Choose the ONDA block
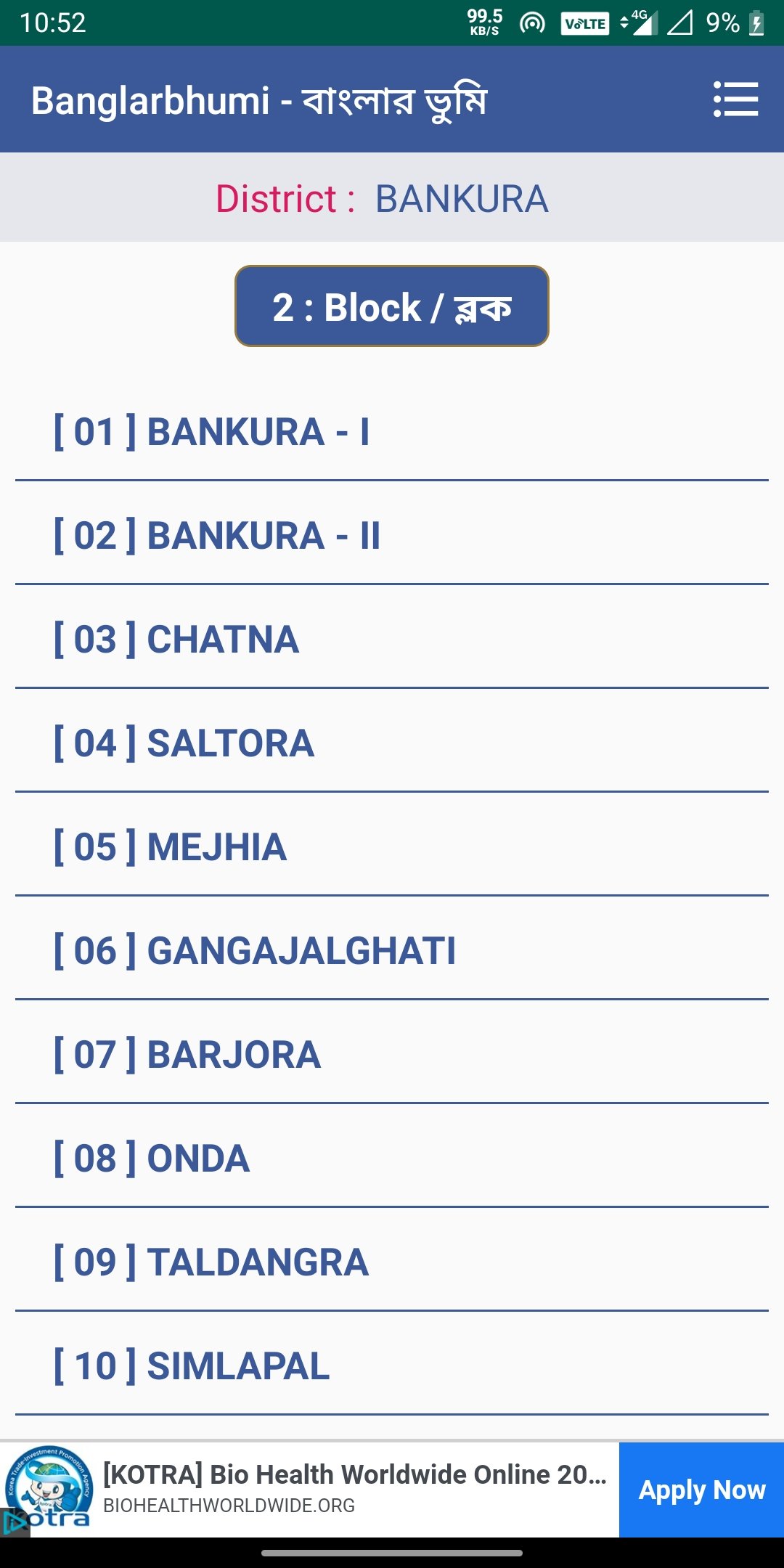This screenshot has height=1568, width=784. (x=392, y=1158)
